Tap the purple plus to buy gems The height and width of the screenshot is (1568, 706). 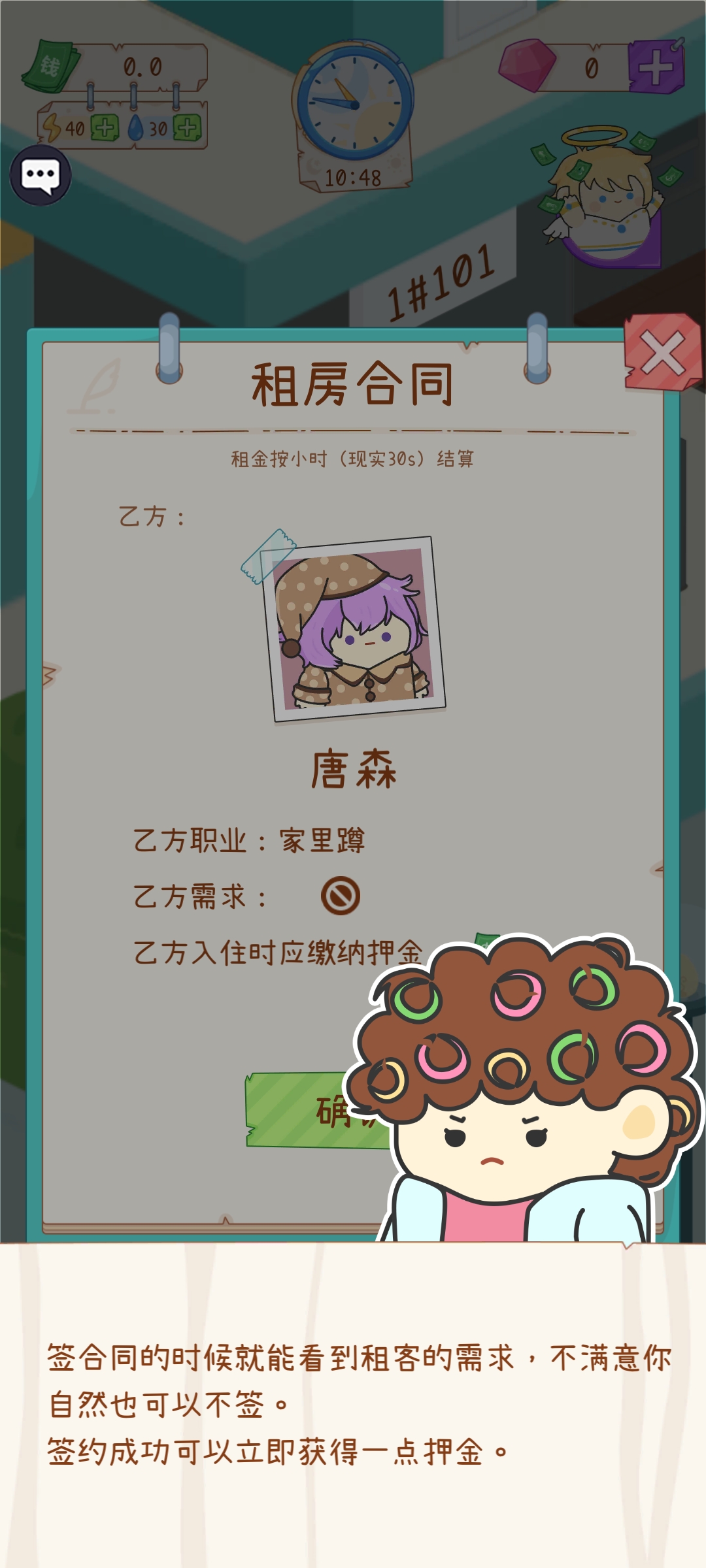pyautogui.click(x=657, y=65)
